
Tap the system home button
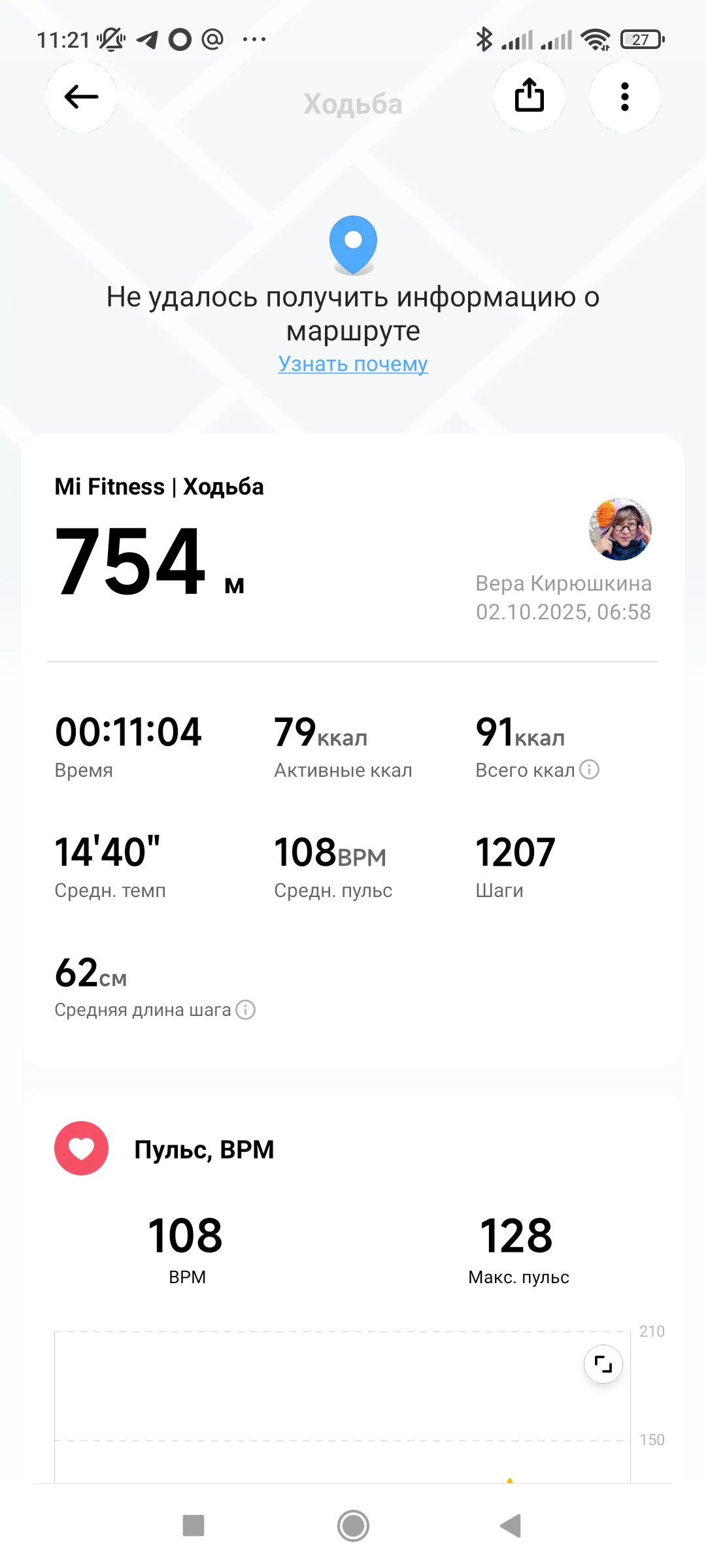tap(353, 1526)
